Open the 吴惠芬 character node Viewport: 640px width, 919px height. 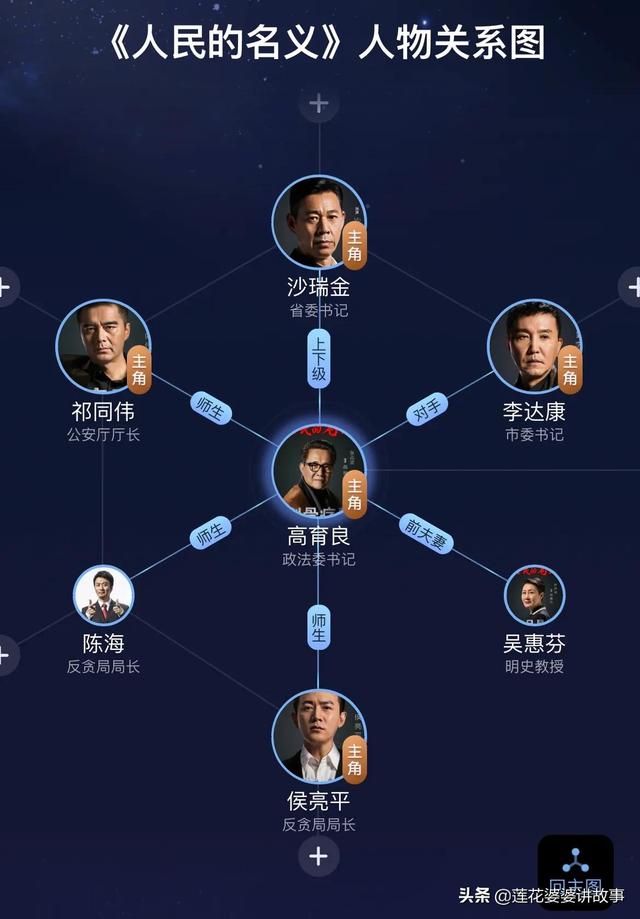pos(535,595)
